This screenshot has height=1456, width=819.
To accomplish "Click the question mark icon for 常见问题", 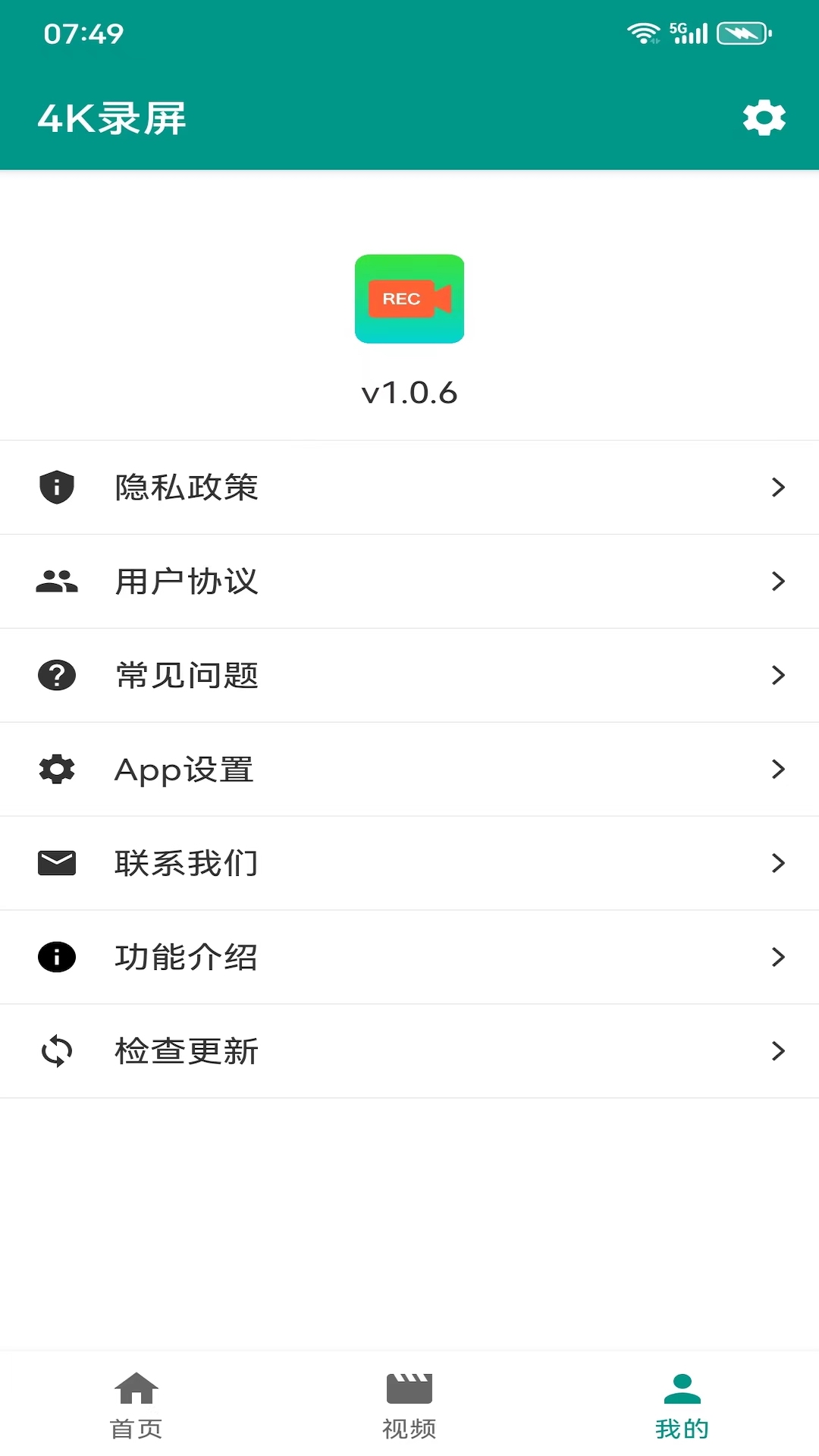I will pyautogui.click(x=55, y=675).
